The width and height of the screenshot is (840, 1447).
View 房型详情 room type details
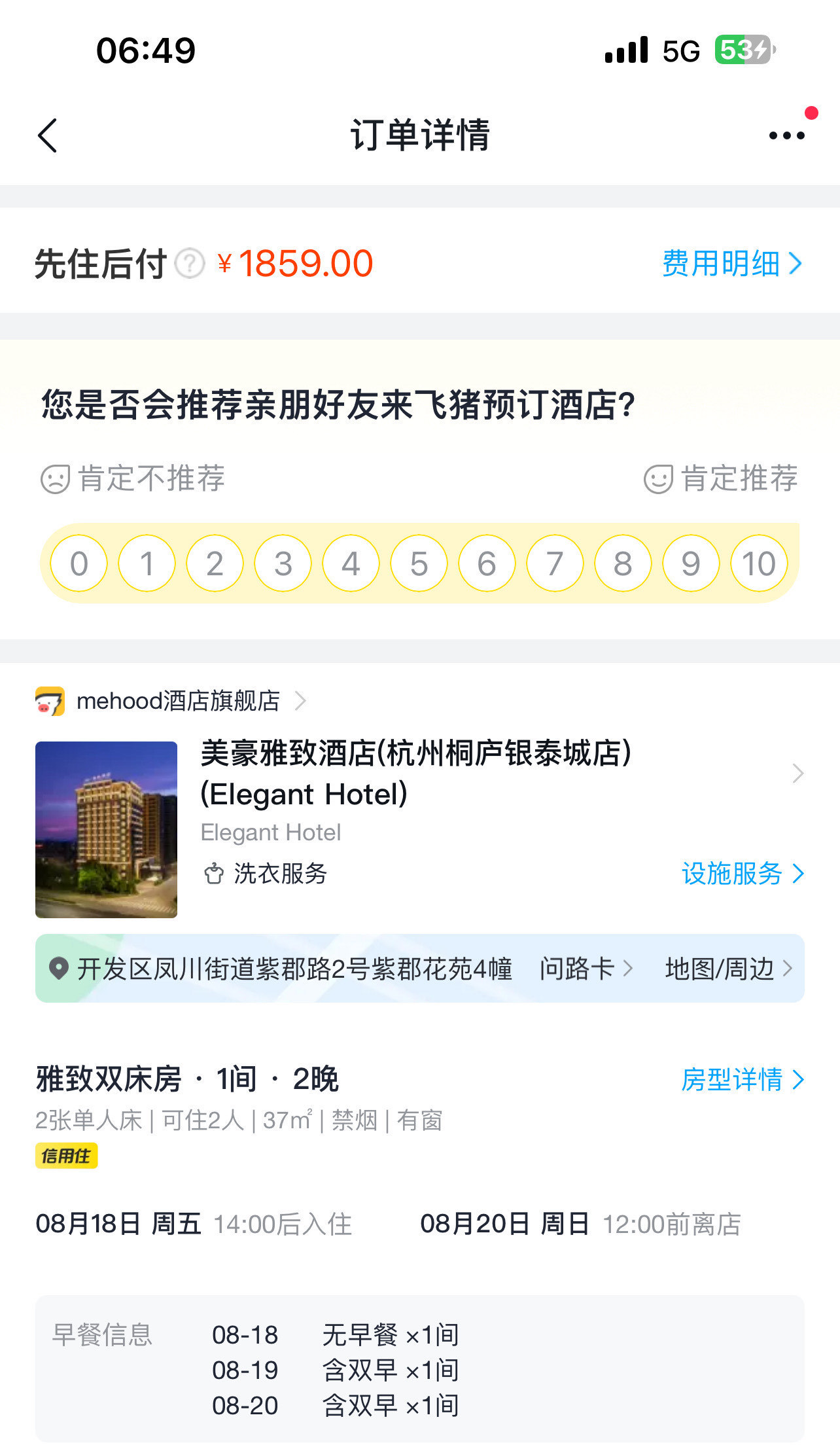(x=743, y=1079)
